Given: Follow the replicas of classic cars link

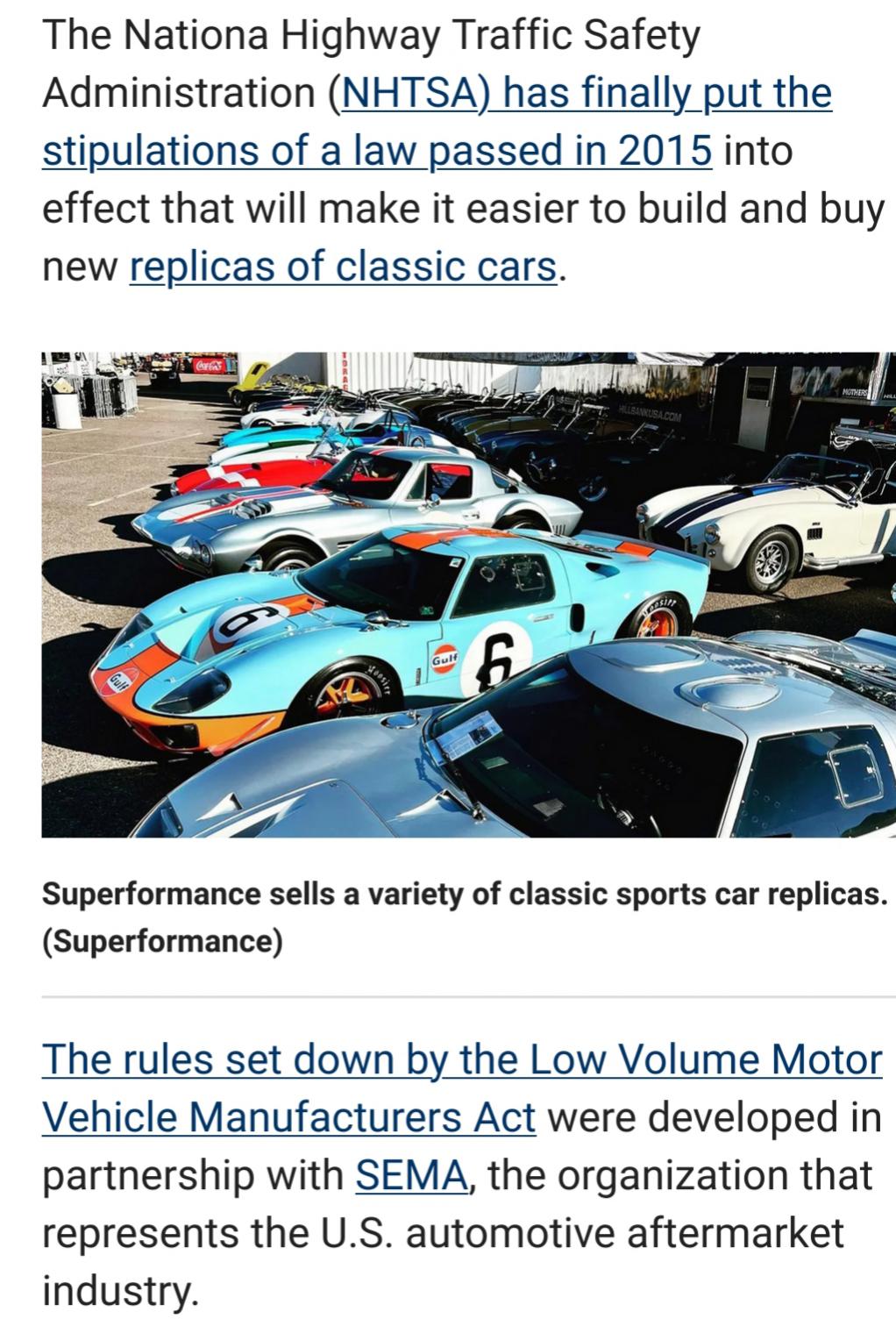Looking at the screenshot, I should pyautogui.click(x=343, y=267).
